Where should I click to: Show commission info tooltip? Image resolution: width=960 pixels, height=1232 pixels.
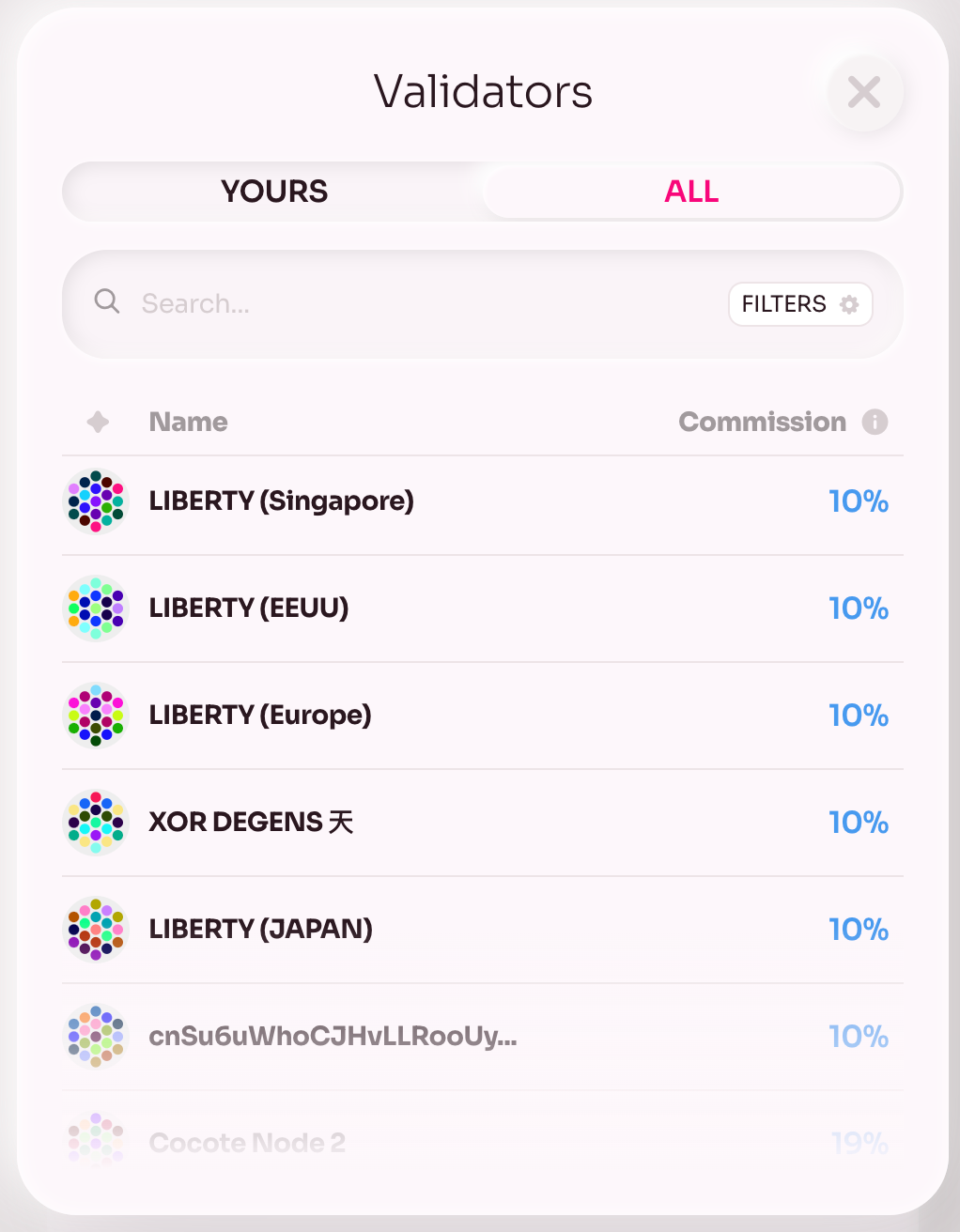click(875, 422)
